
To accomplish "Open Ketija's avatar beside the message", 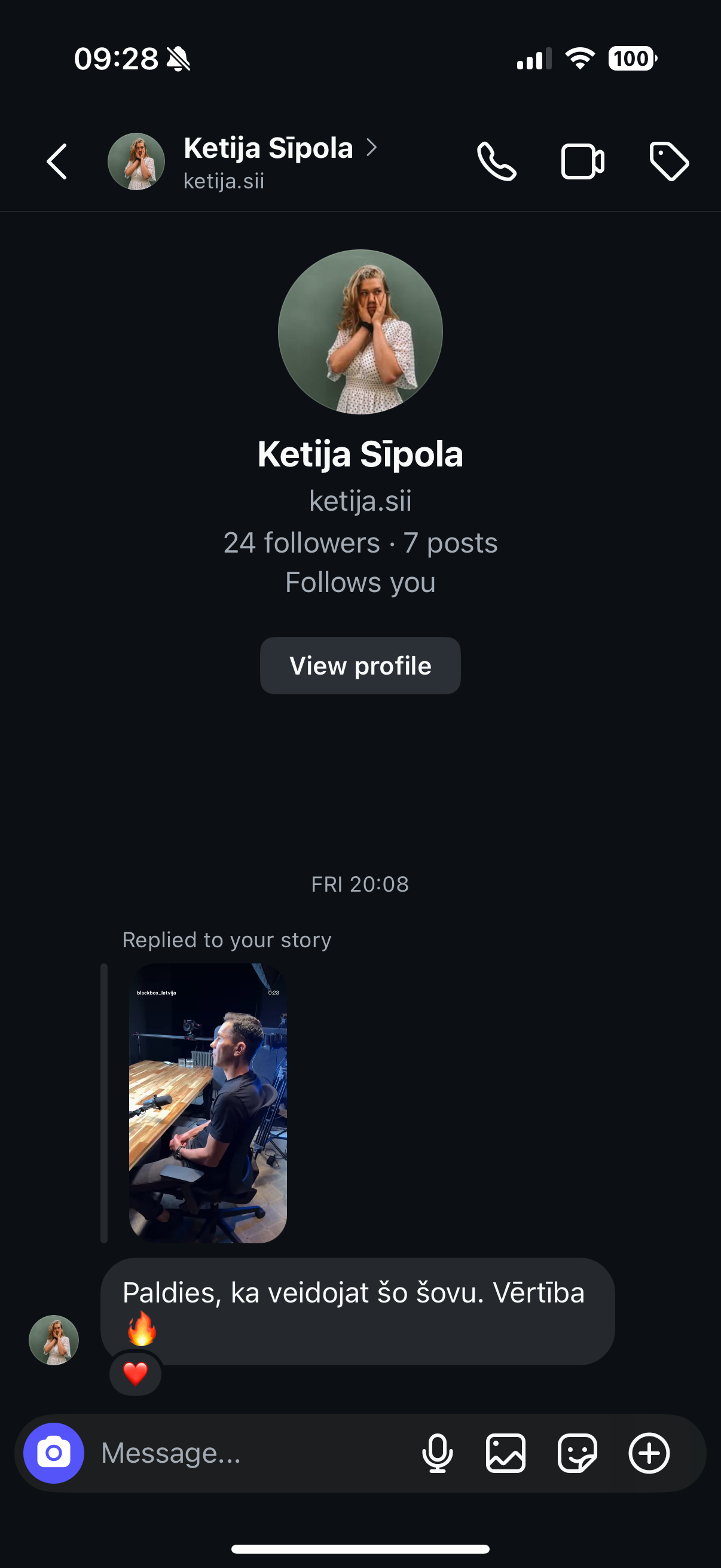I will pyautogui.click(x=54, y=1340).
